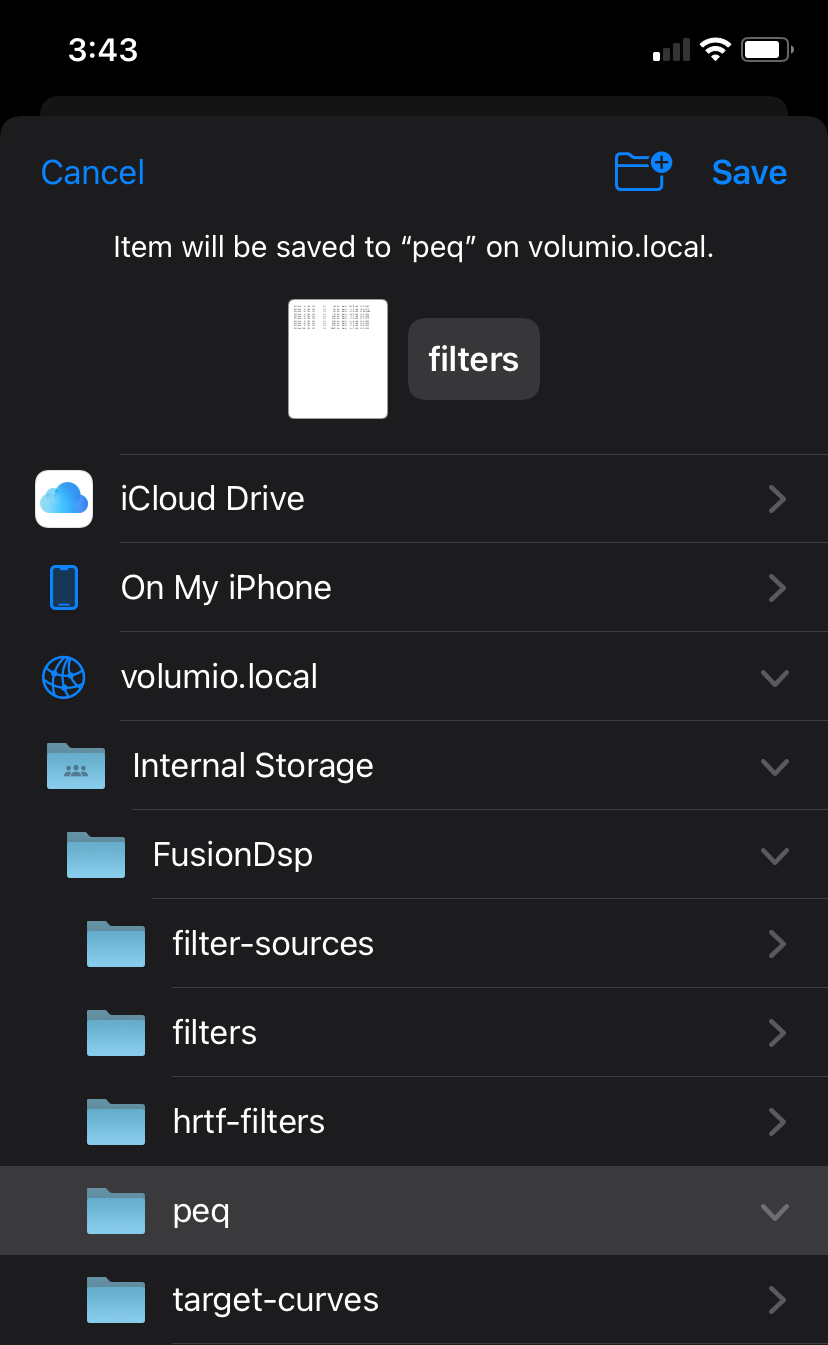Select the hrtf-filters folder
This screenshot has width=828, height=1345.
[x=414, y=1122]
